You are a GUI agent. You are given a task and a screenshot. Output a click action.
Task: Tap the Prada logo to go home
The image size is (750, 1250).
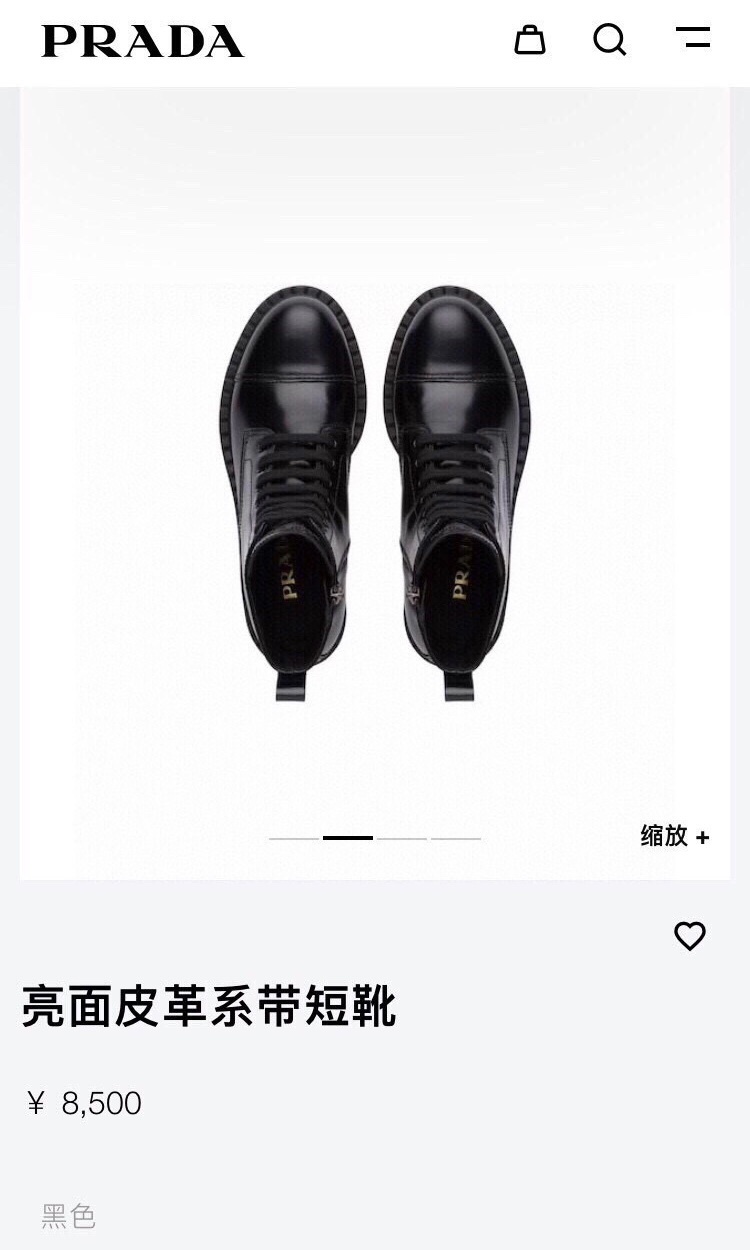pos(142,41)
